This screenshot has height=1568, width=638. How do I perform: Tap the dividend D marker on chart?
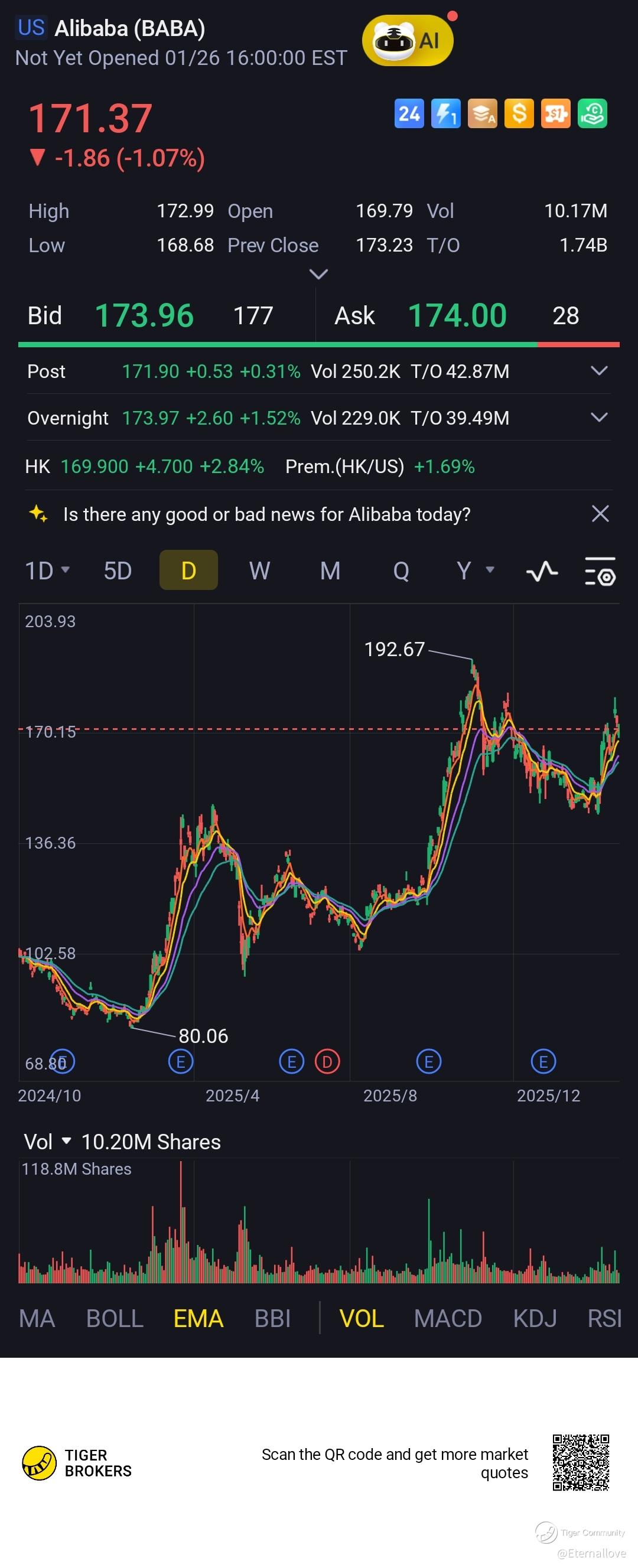pos(327,1062)
